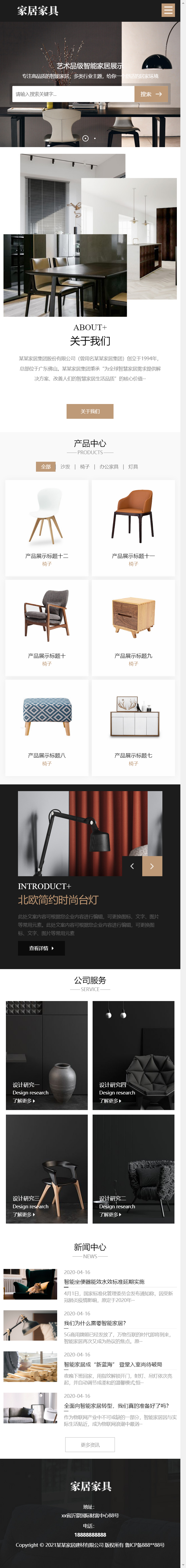View product 产品展示标题七
This screenshot has width=186, height=1568.
[x=133, y=727]
